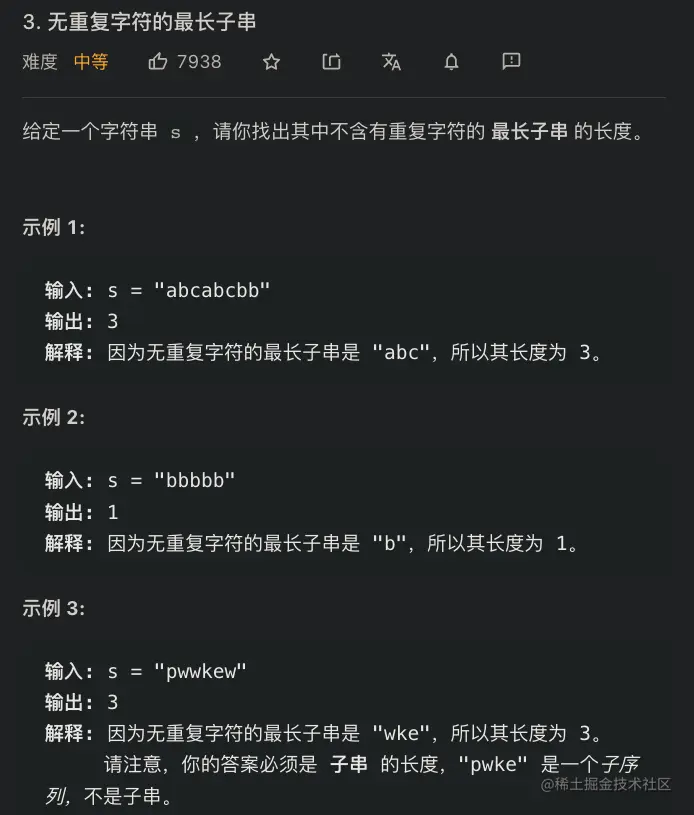The width and height of the screenshot is (694, 815).
Task: Share this problem
Action: [331, 62]
